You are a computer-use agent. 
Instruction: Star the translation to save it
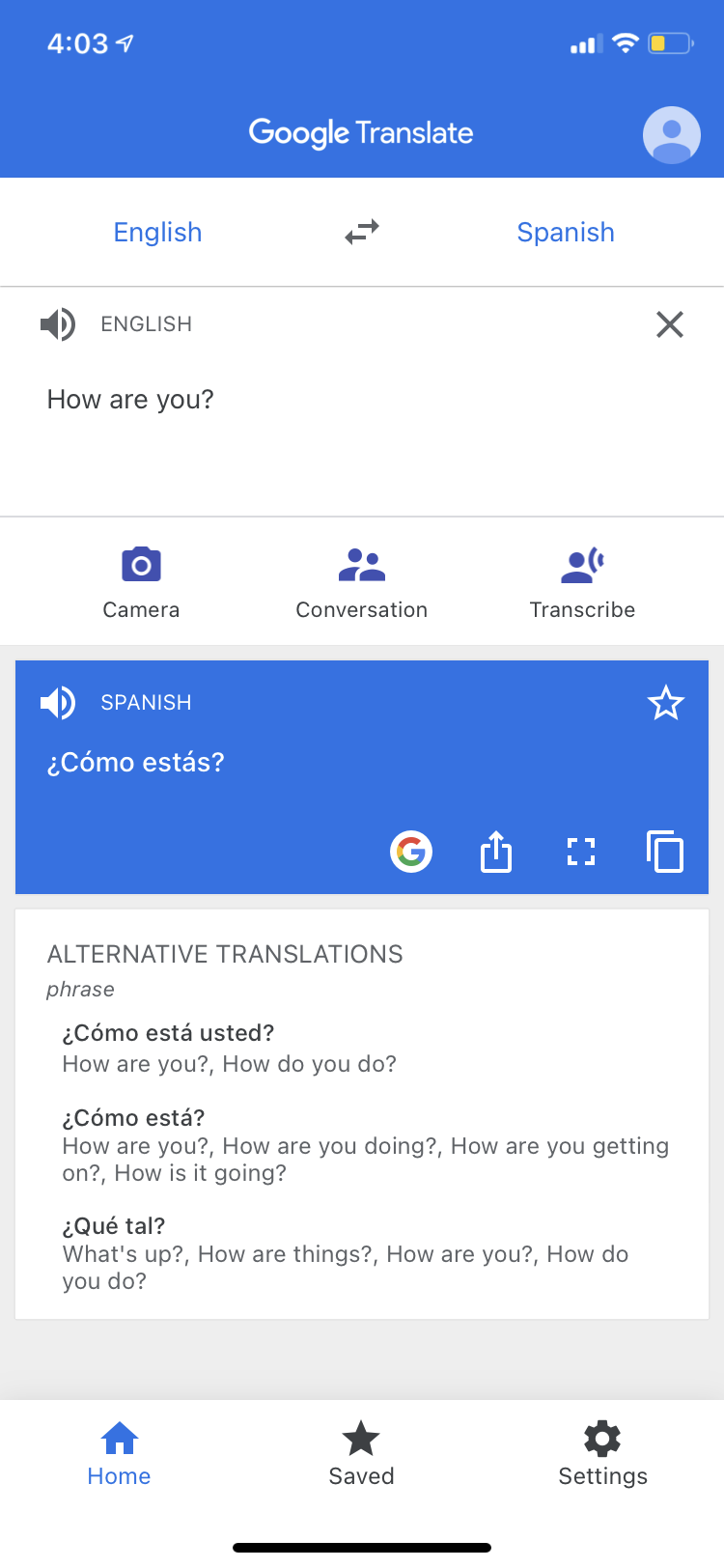point(665,703)
